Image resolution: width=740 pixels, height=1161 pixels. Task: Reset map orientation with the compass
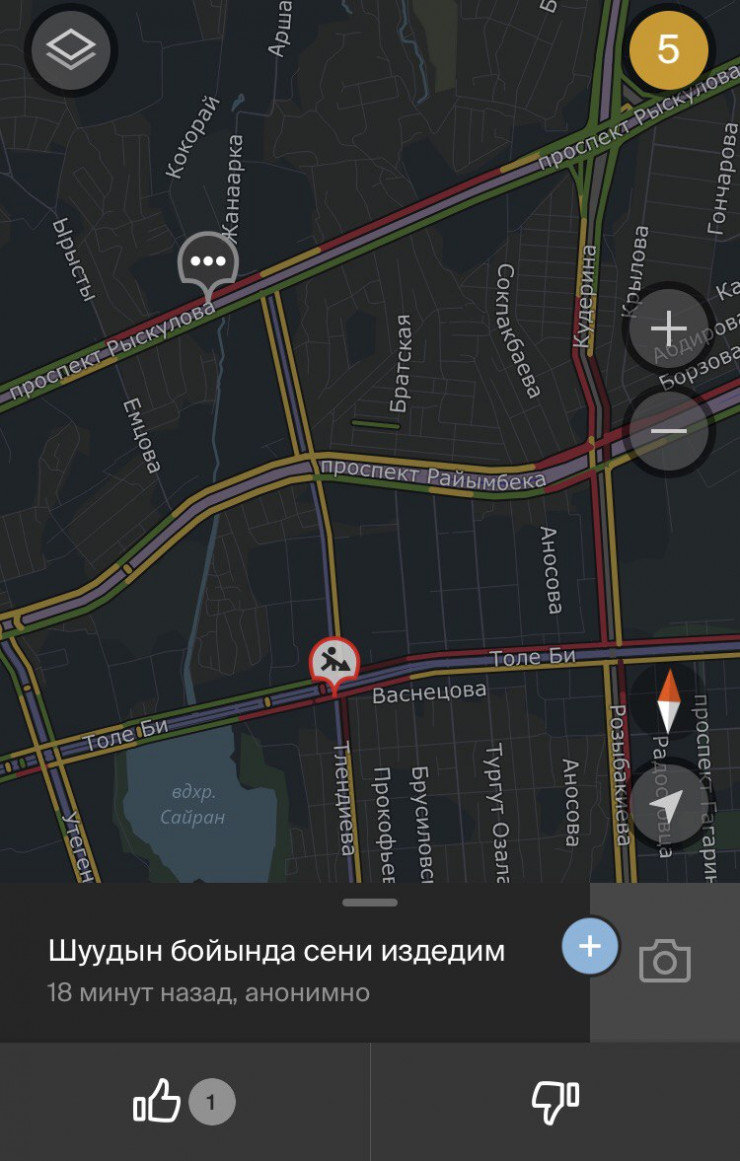click(x=668, y=703)
